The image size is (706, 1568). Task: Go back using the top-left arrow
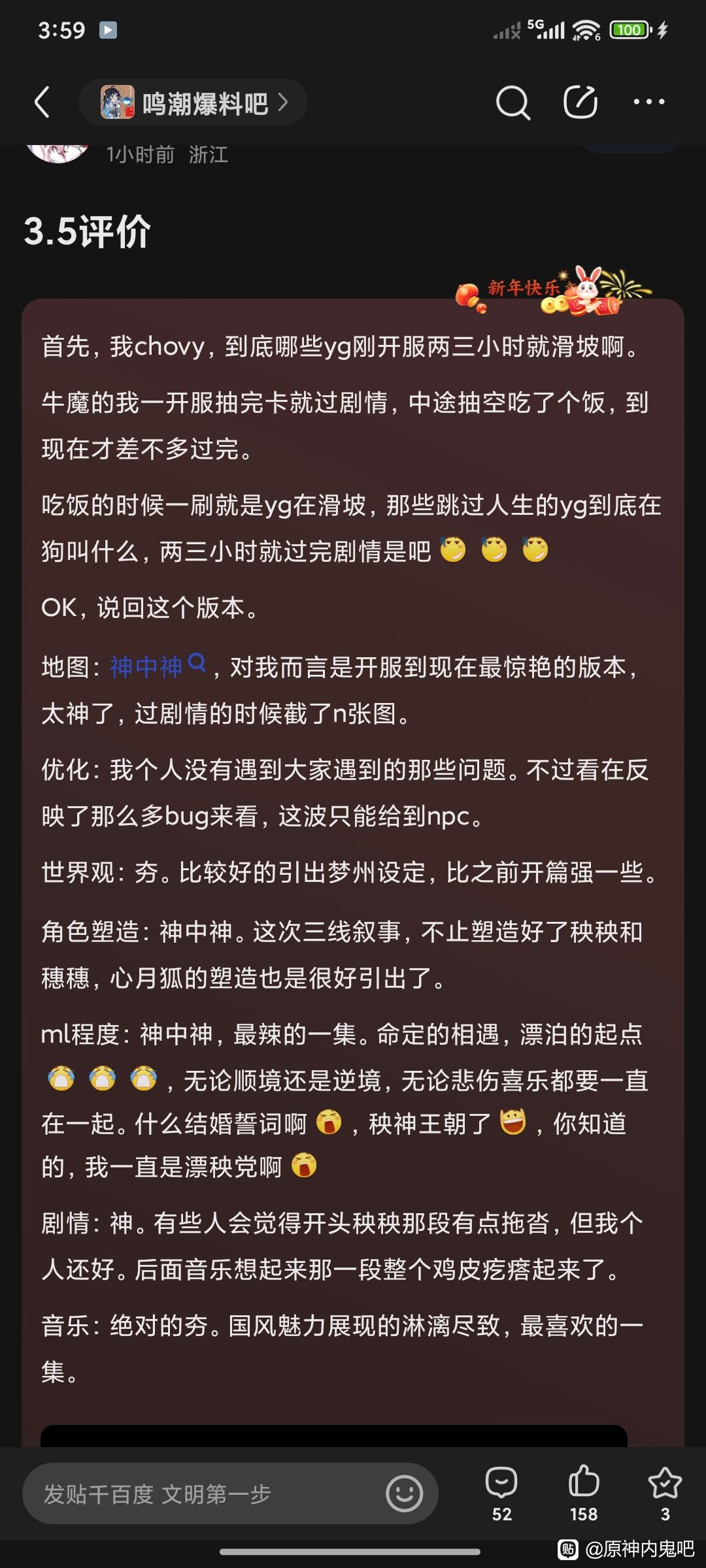(x=42, y=103)
